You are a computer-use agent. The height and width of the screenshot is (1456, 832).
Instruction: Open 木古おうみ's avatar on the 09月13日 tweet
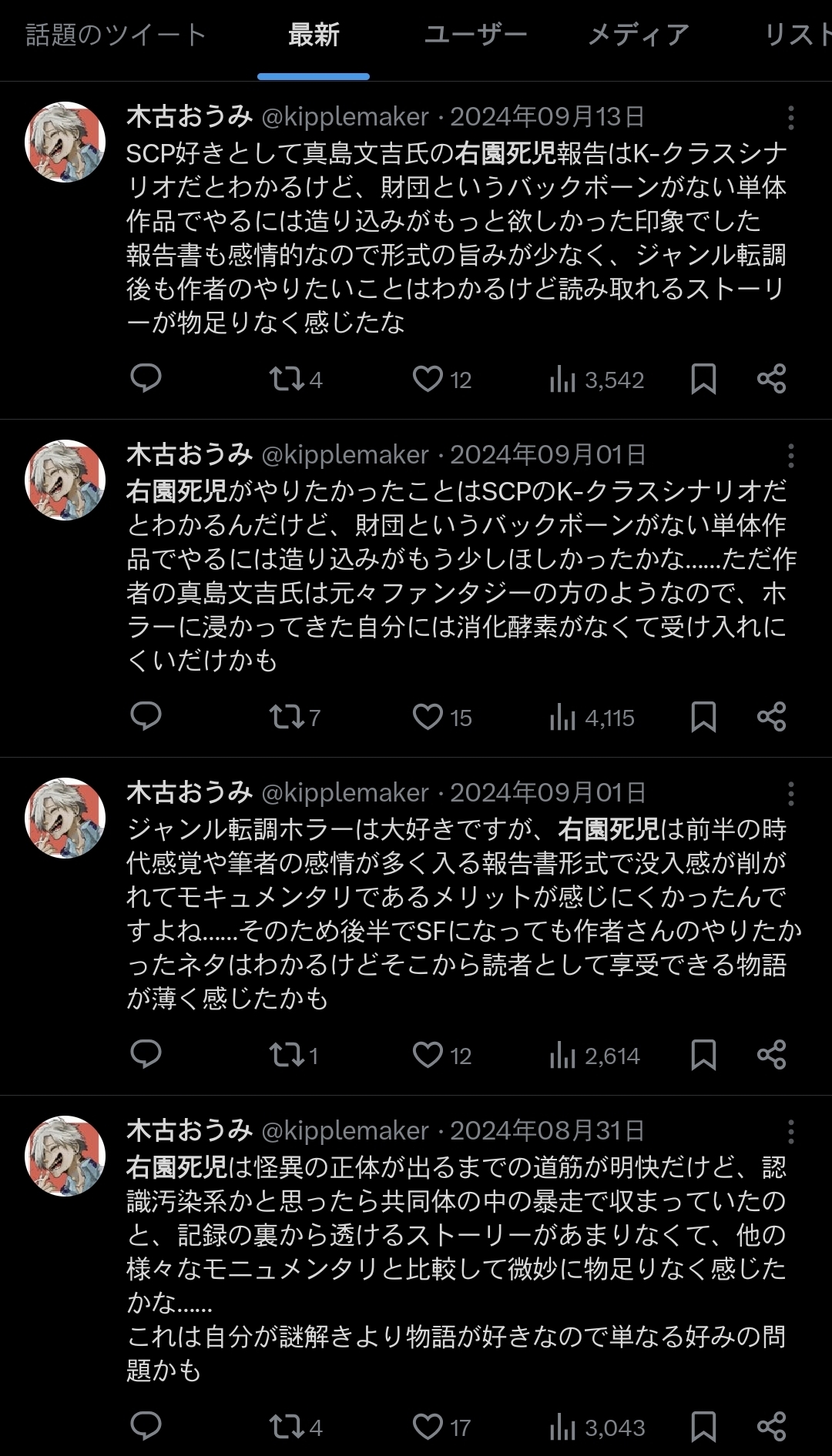[65, 142]
